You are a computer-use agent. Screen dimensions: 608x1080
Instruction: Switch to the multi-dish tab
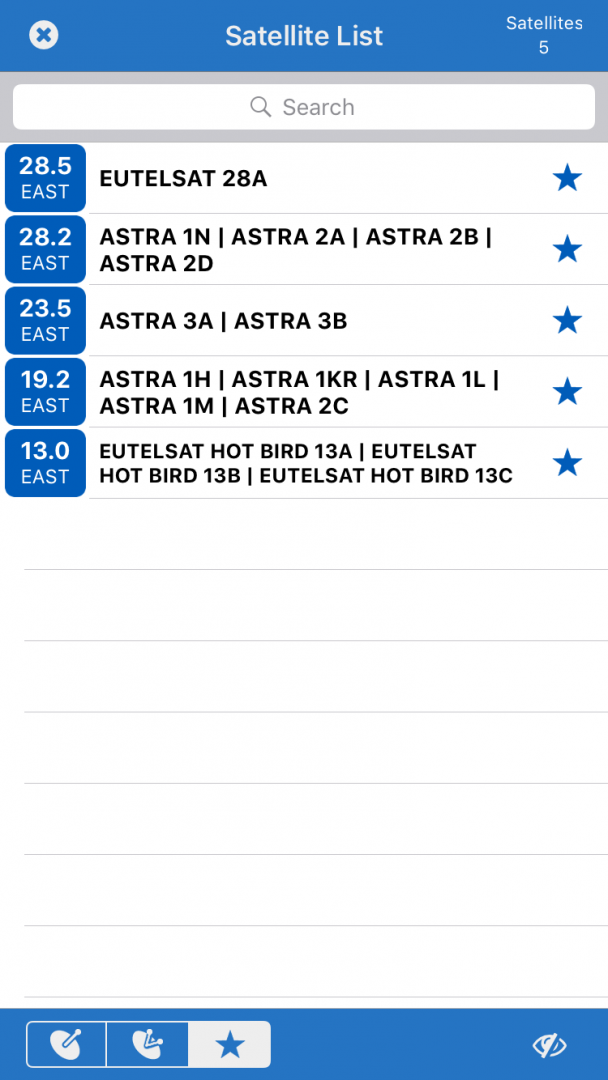tap(148, 1045)
